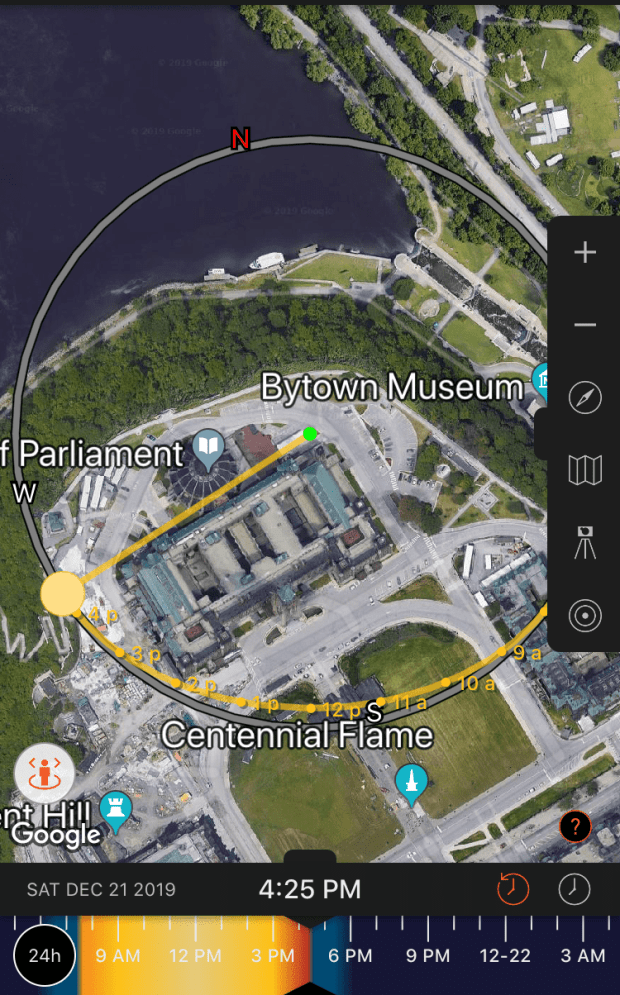Tap the camera tripod icon
Screen dimensions: 620x995
coord(585,542)
